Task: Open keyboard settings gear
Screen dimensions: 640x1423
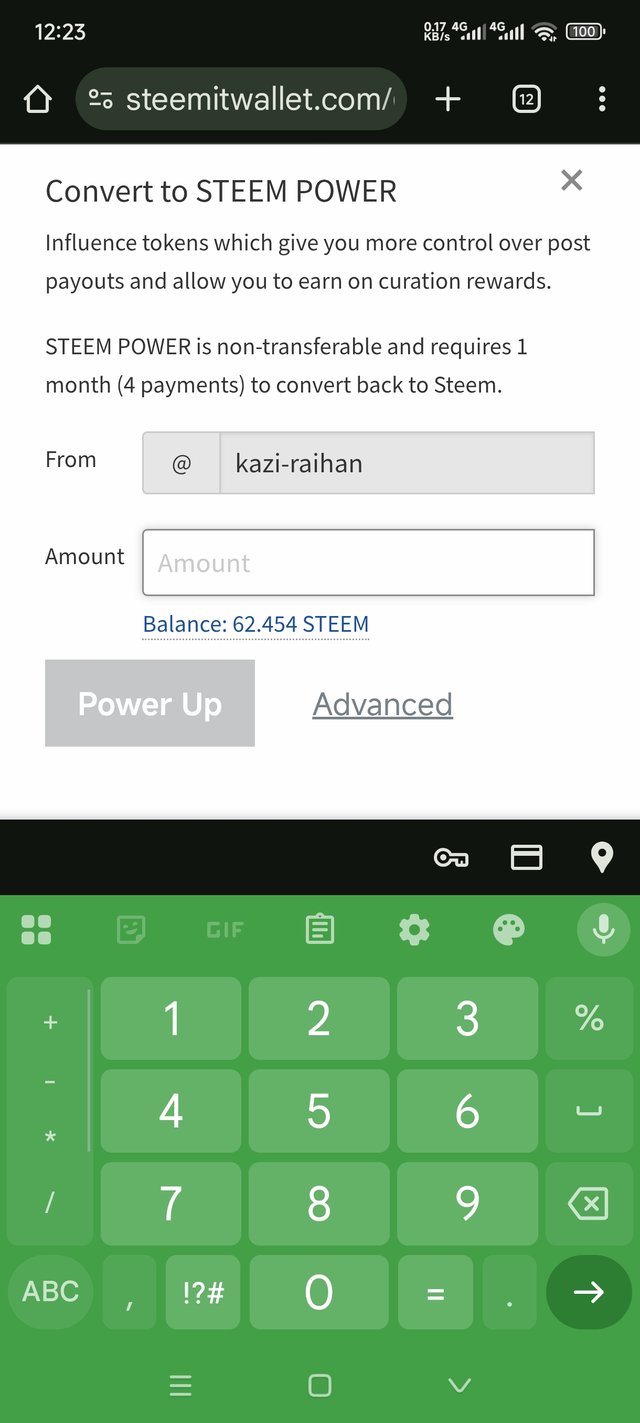Action: [x=414, y=930]
